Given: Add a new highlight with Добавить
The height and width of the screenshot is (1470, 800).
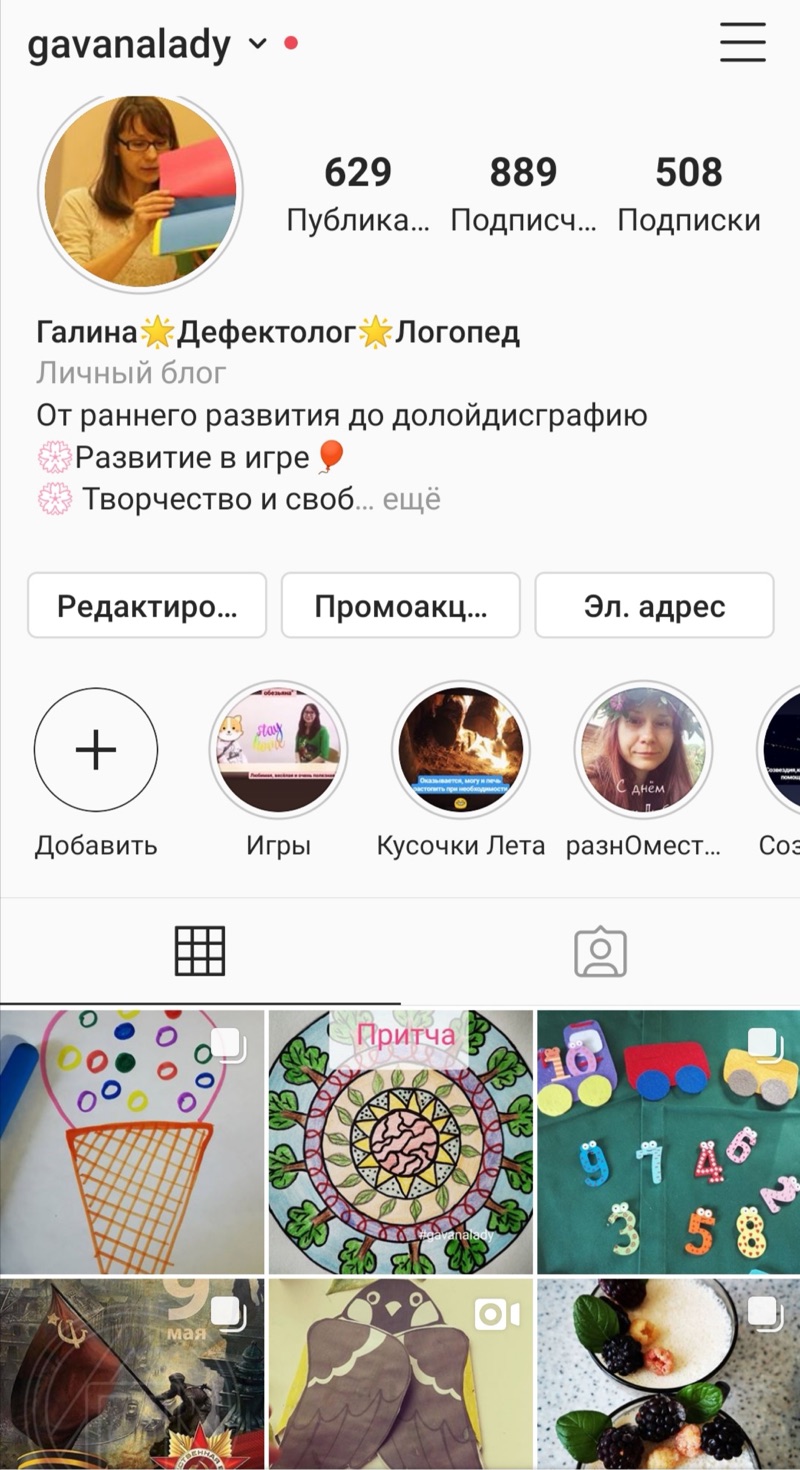Looking at the screenshot, I should click(96, 750).
